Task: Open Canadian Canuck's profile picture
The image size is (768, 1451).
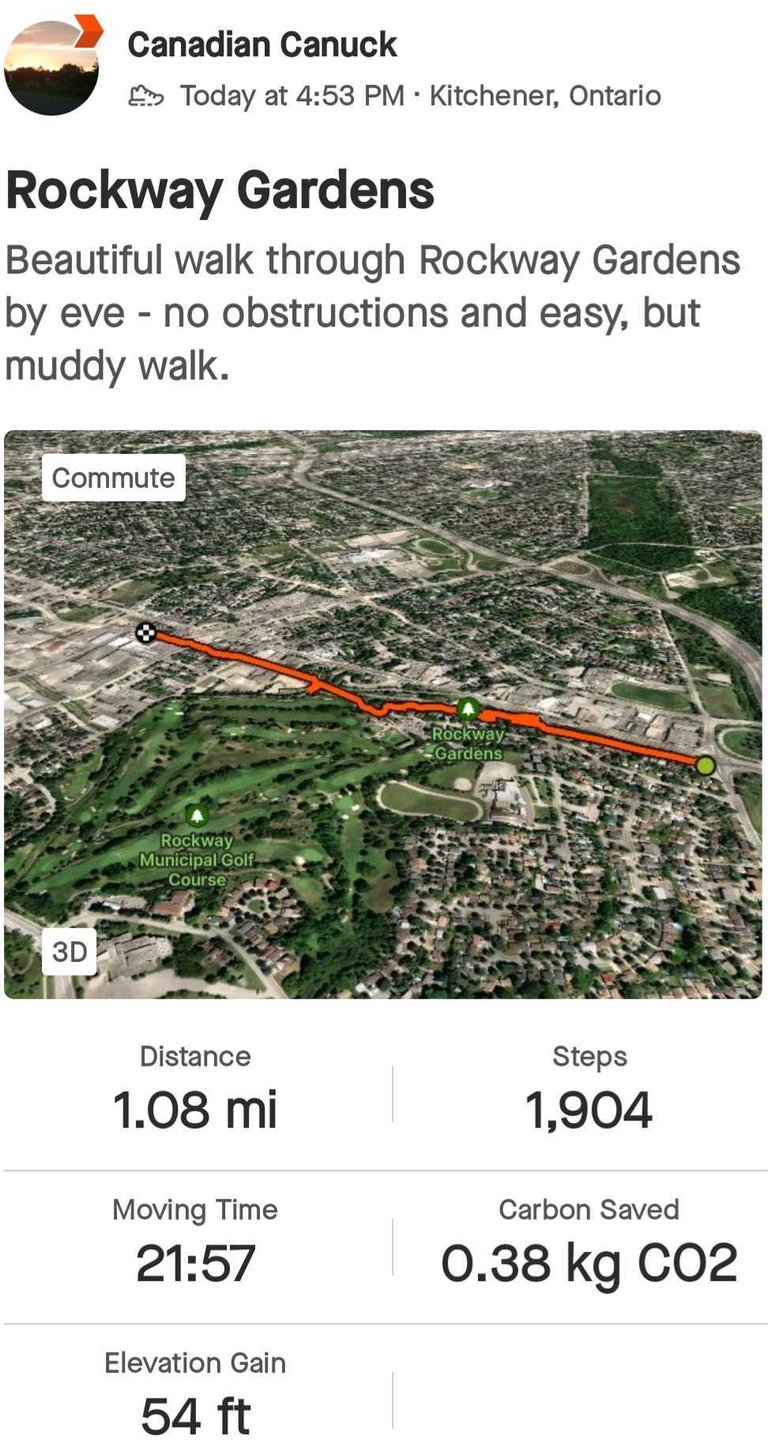Action: (x=52, y=67)
